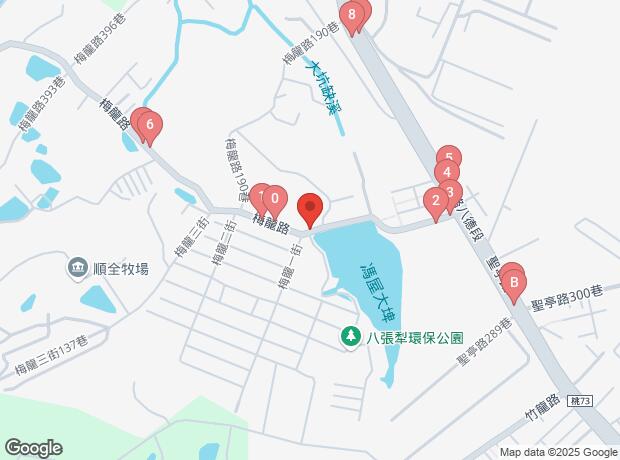Viewport: 620px width, 460px height.
Task: Open 八張犁環保公園 park marker
Action: (351, 338)
